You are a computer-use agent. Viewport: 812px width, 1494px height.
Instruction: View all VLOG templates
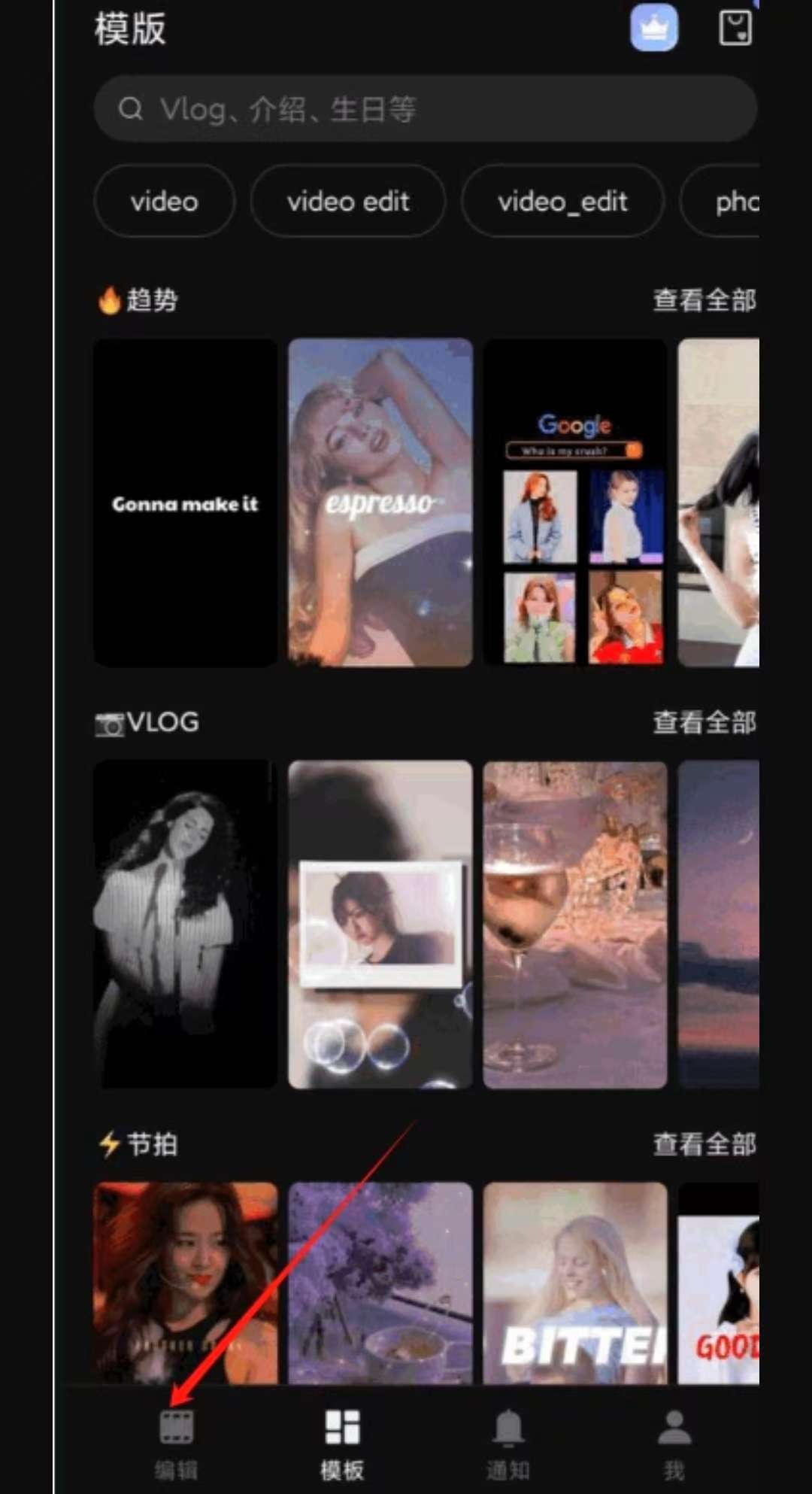pyautogui.click(x=704, y=722)
